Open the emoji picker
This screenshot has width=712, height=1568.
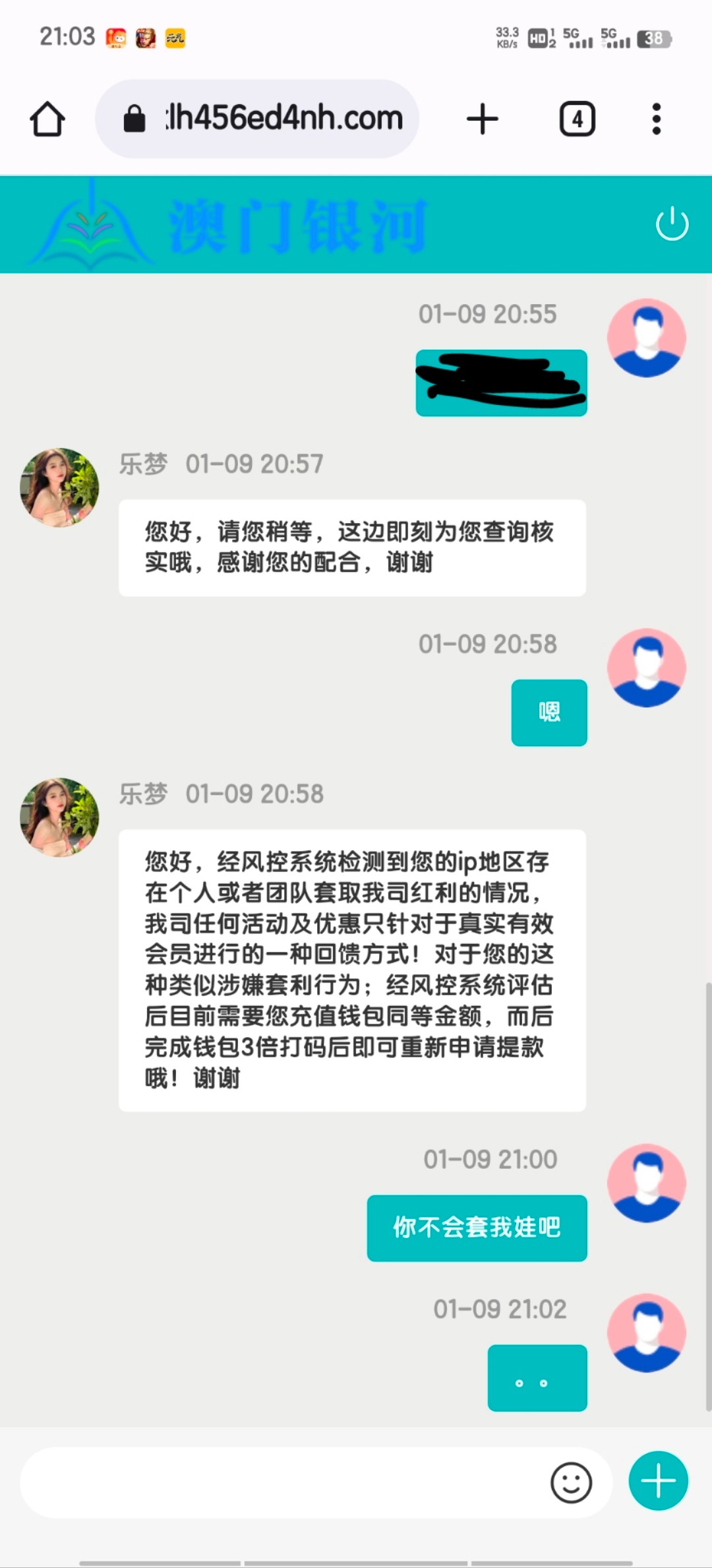tap(571, 1482)
